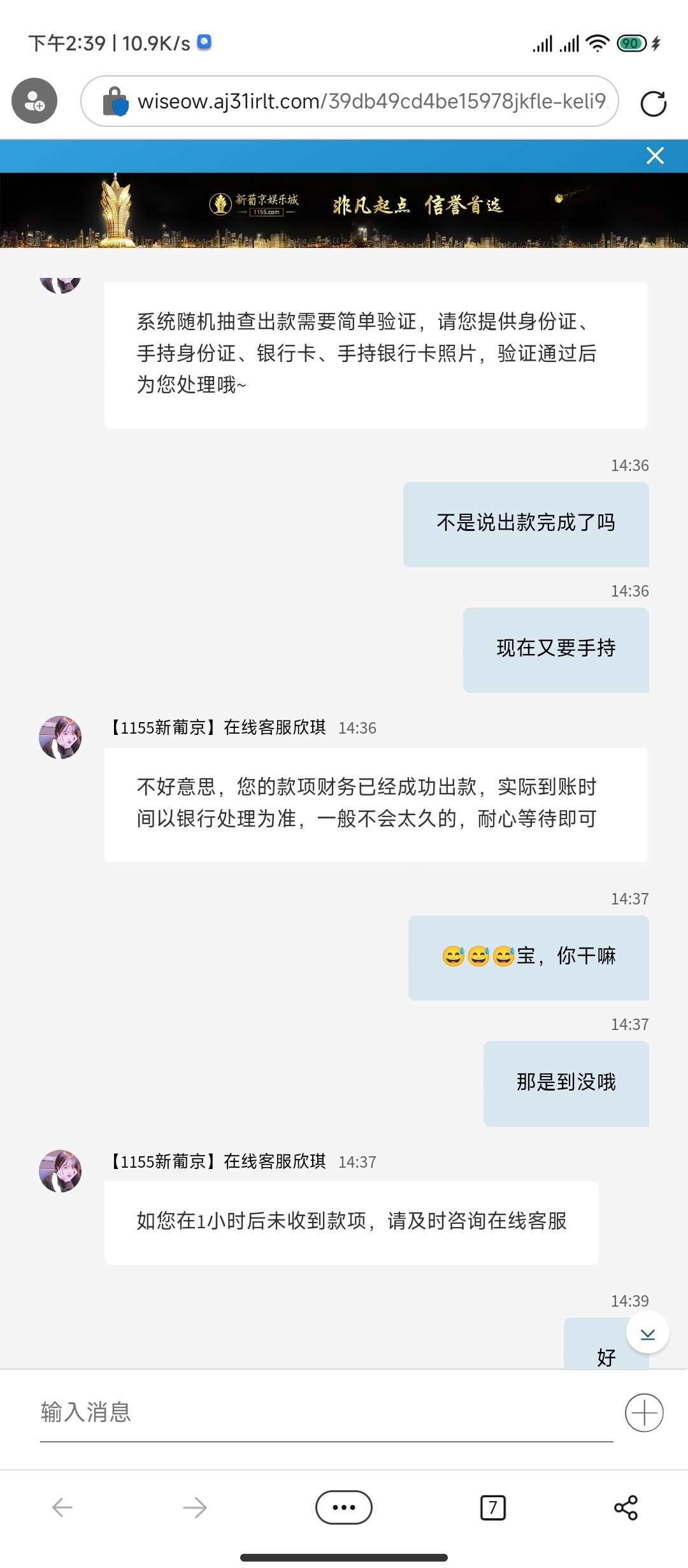Viewport: 688px width, 1568px height.
Task: Go back to the previous page
Action: [x=62, y=1507]
